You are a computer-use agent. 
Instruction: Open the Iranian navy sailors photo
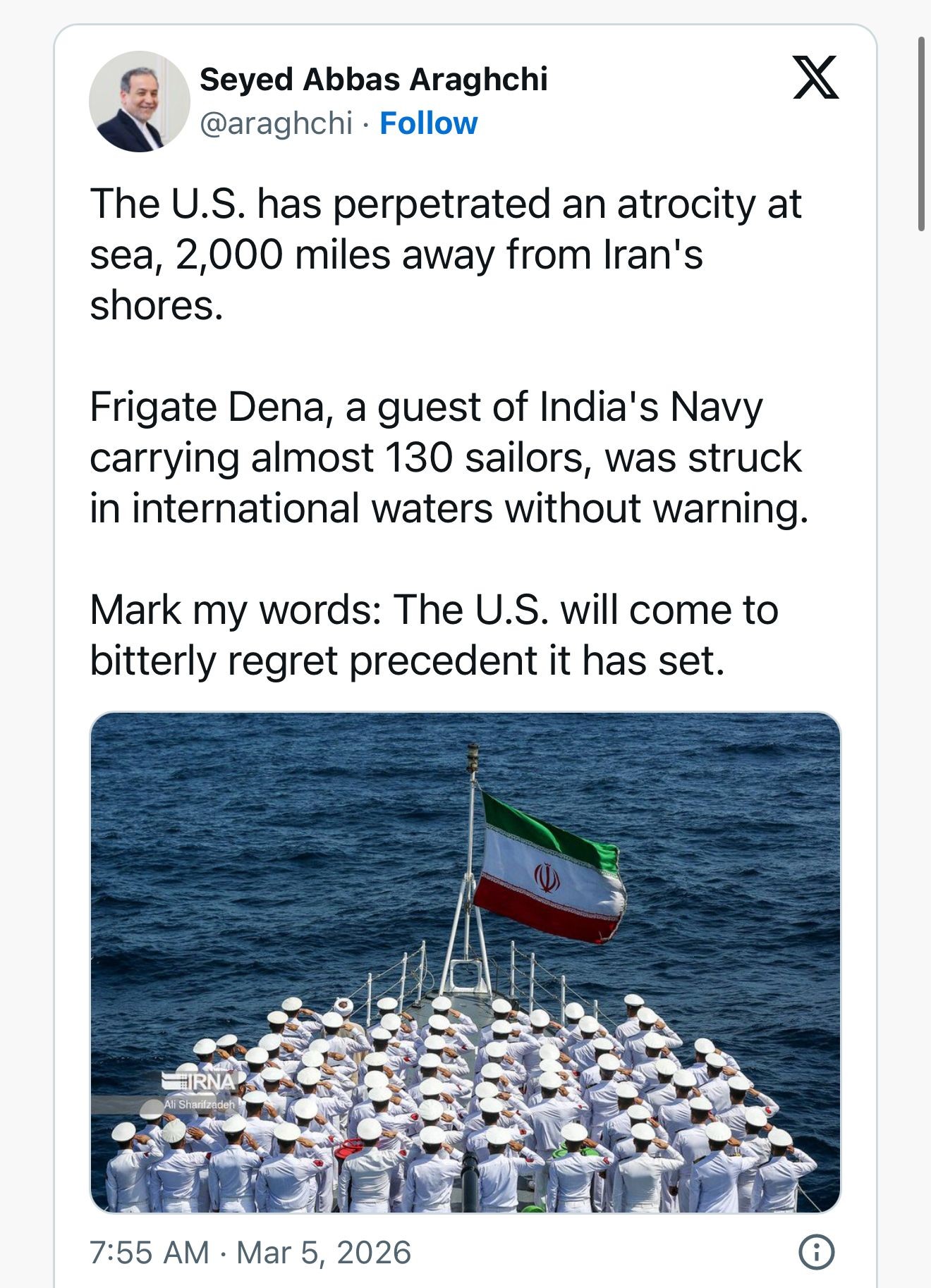point(465,962)
